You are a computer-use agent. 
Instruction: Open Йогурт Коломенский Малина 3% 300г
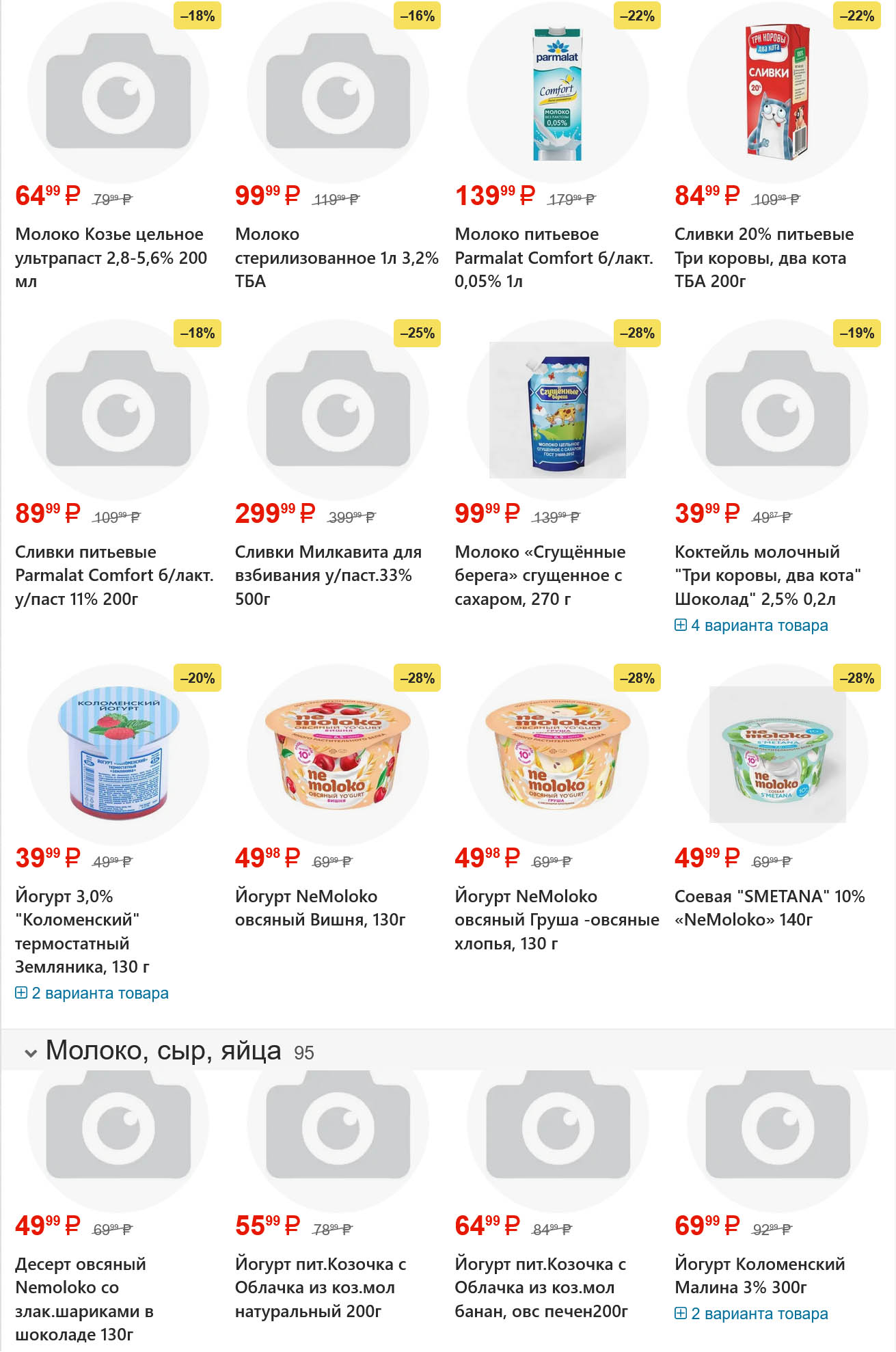[x=759, y=1275]
